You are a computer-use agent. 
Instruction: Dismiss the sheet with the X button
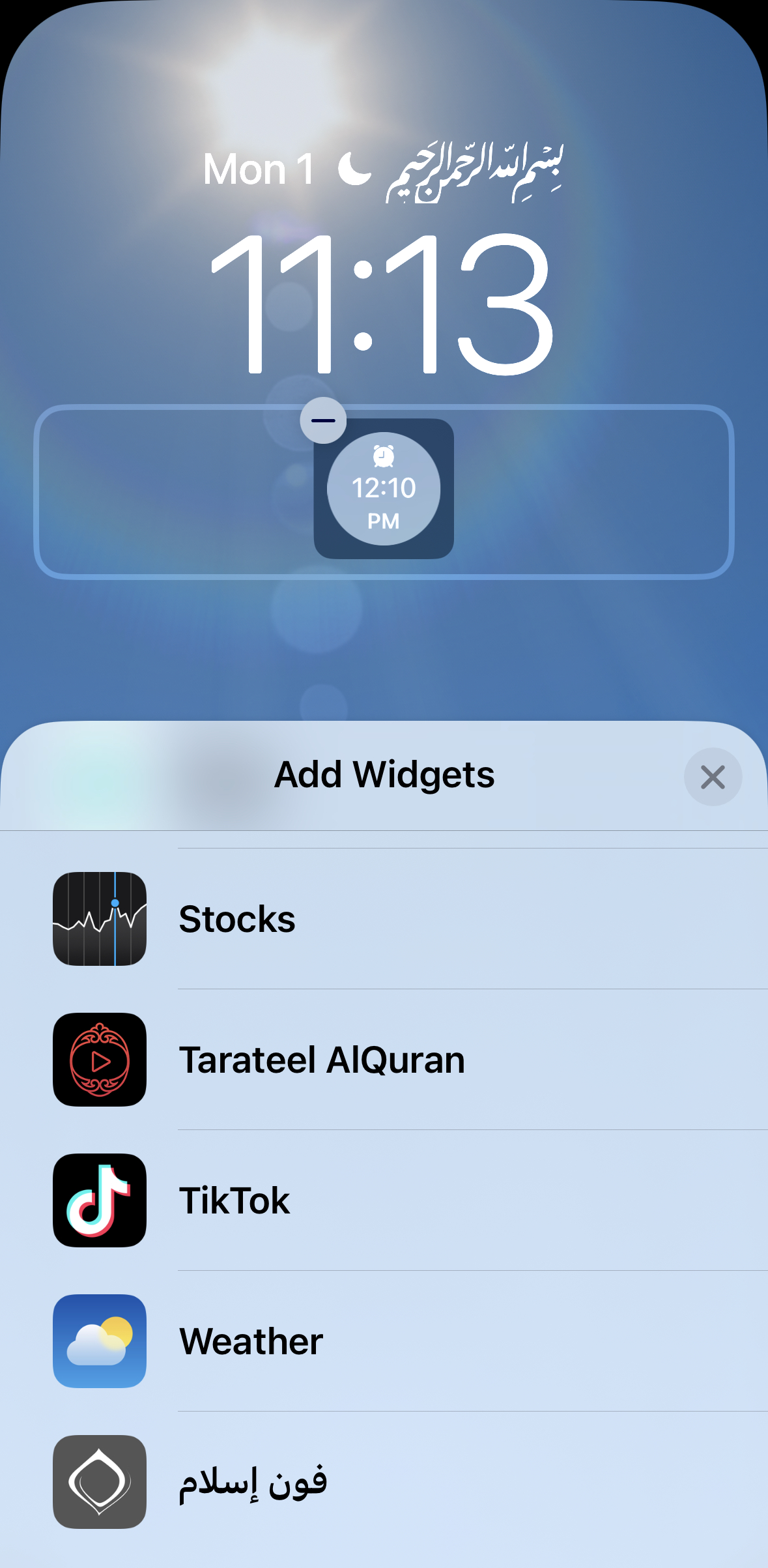(712, 777)
